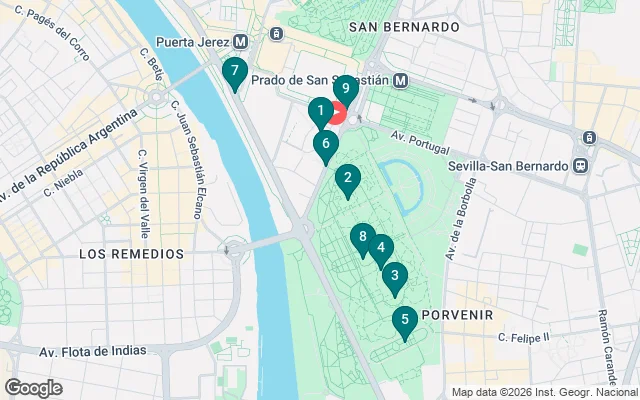The width and height of the screenshot is (640, 400).
Task: Select the pin labeled 4
Action: (x=380, y=249)
